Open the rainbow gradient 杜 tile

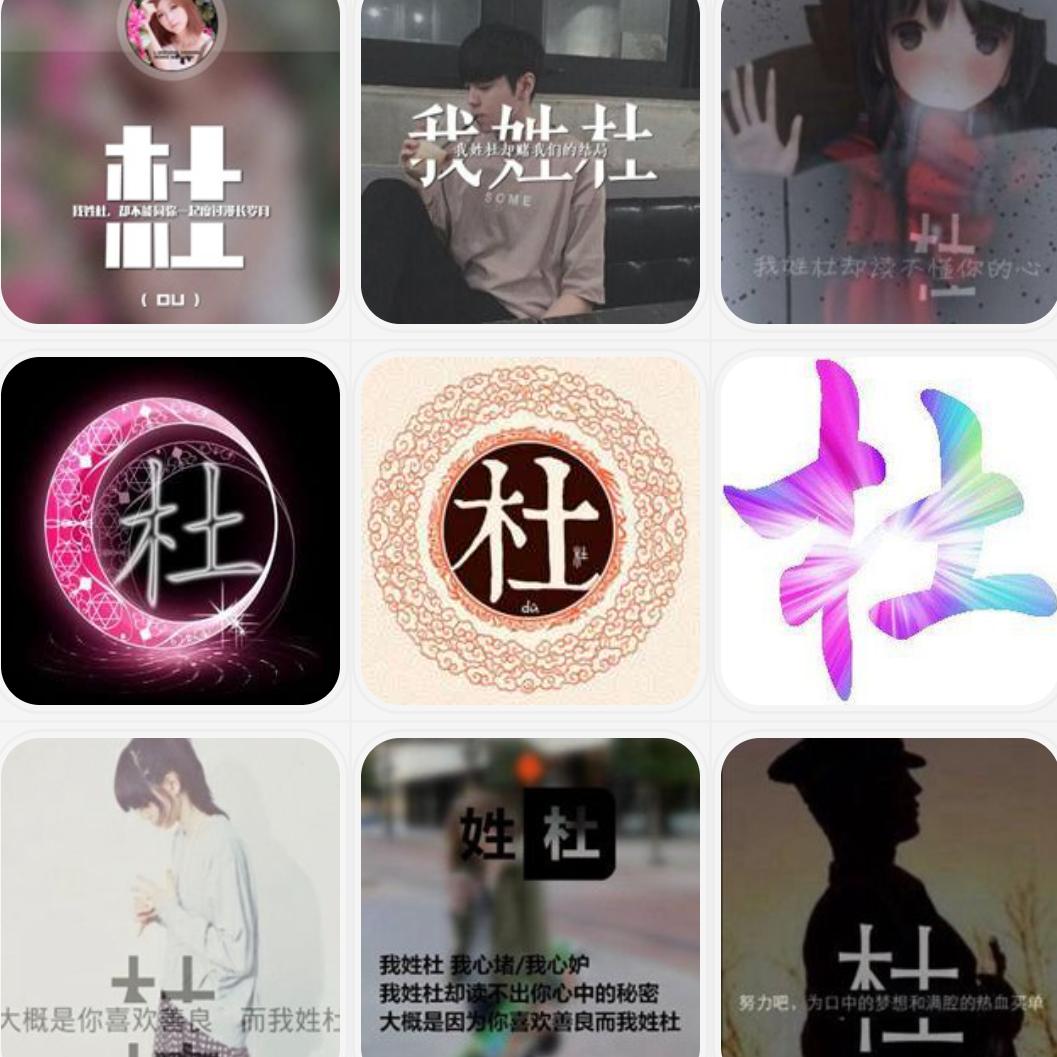pyautogui.click(x=888, y=530)
